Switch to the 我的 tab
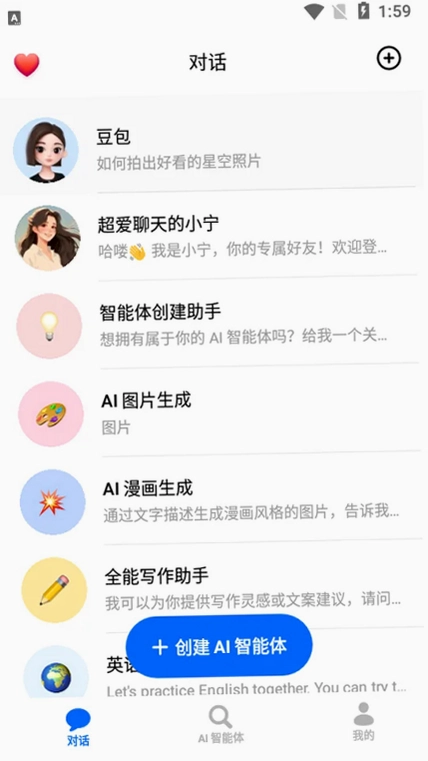This screenshot has height=761, width=428. pos(363,722)
